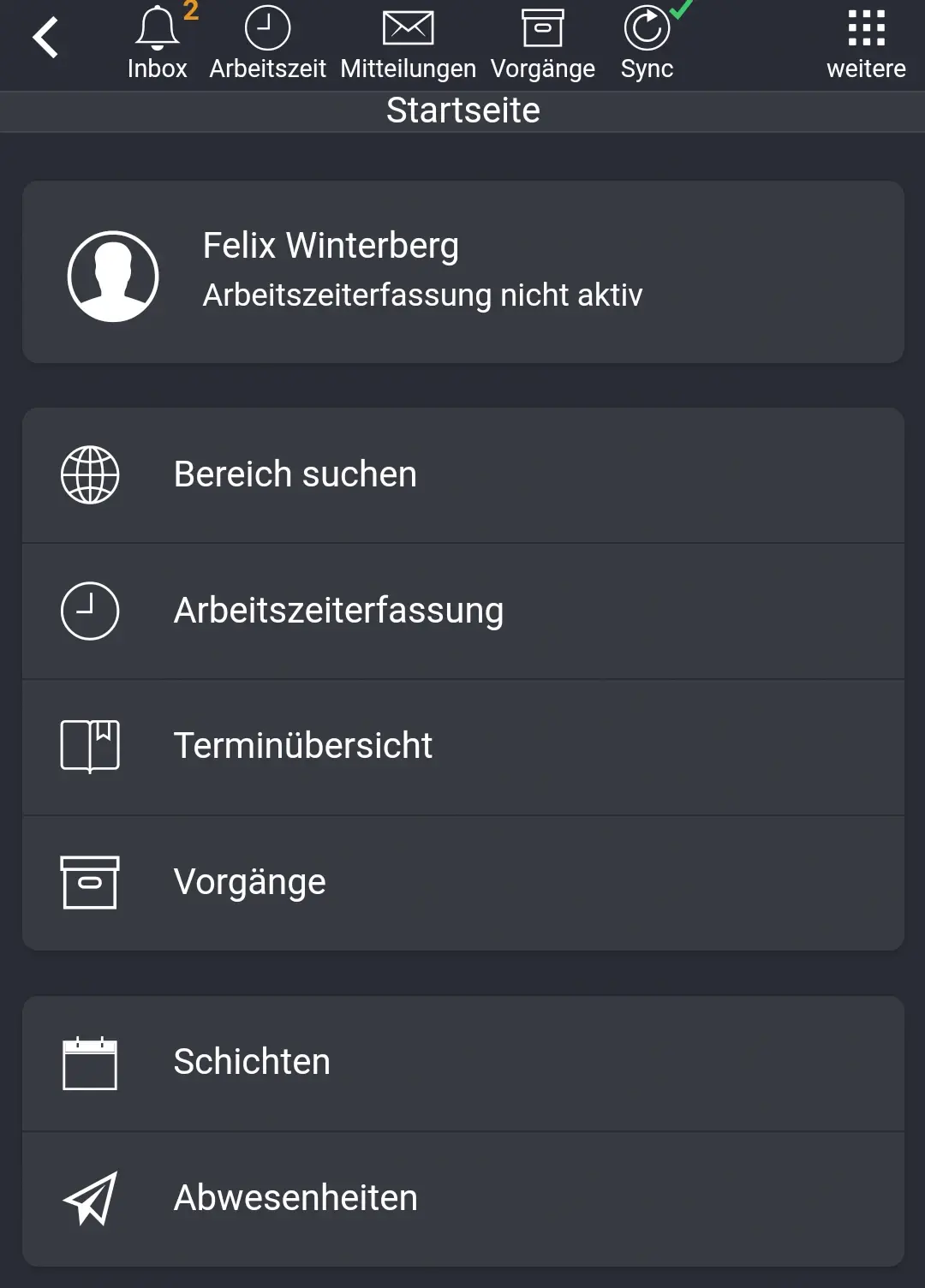Trigger the Sync icon with the green checkmark
This screenshot has width=925, height=1288.
tap(647, 28)
